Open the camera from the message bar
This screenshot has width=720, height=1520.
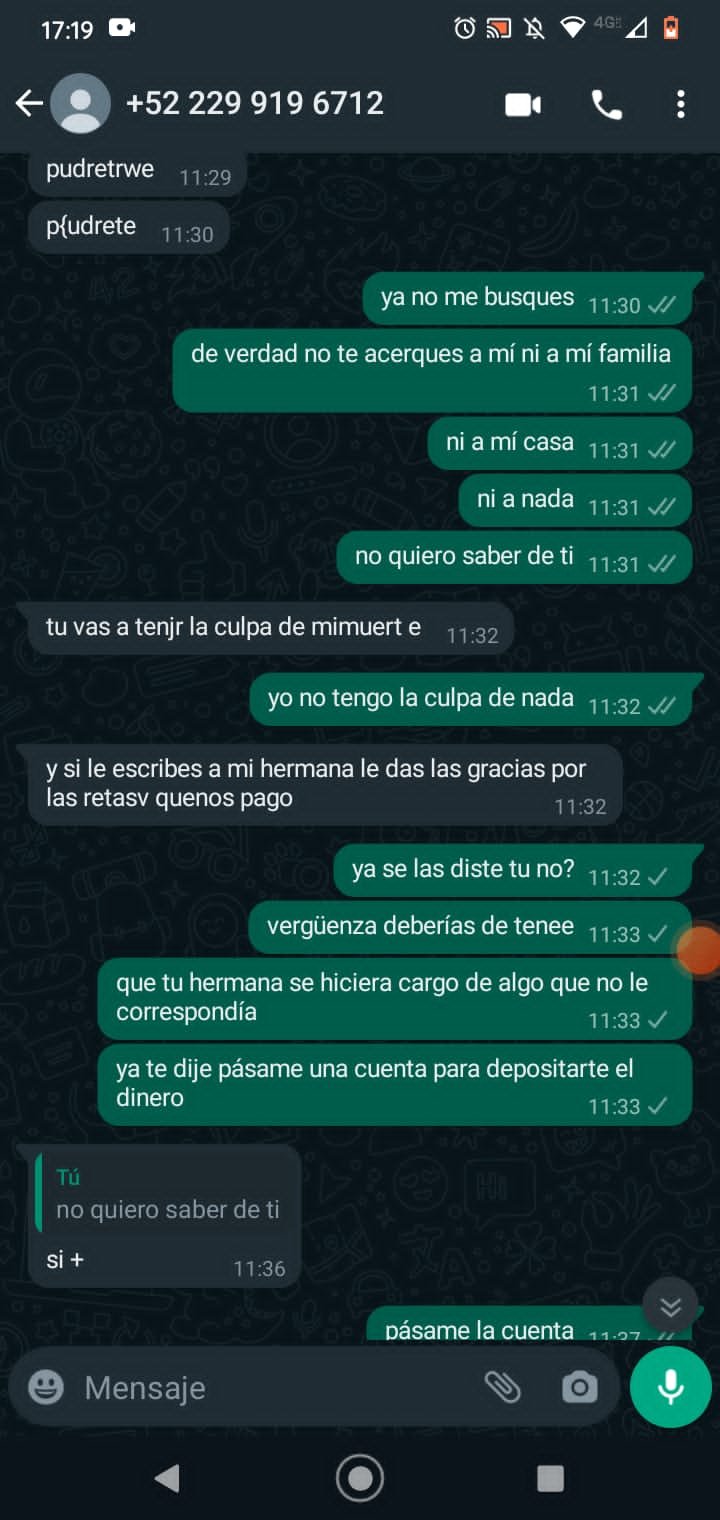pos(579,1387)
